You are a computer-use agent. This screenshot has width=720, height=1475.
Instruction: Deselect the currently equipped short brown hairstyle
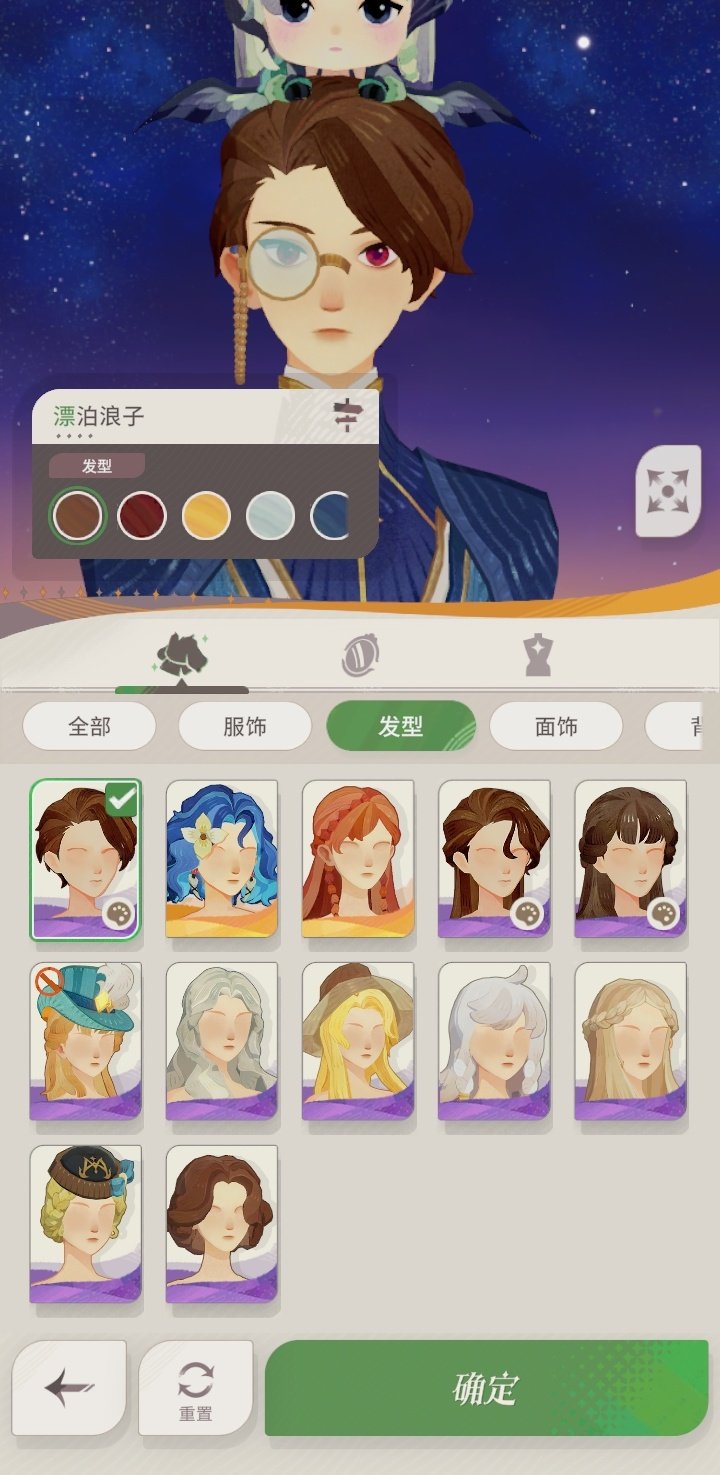point(85,858)
